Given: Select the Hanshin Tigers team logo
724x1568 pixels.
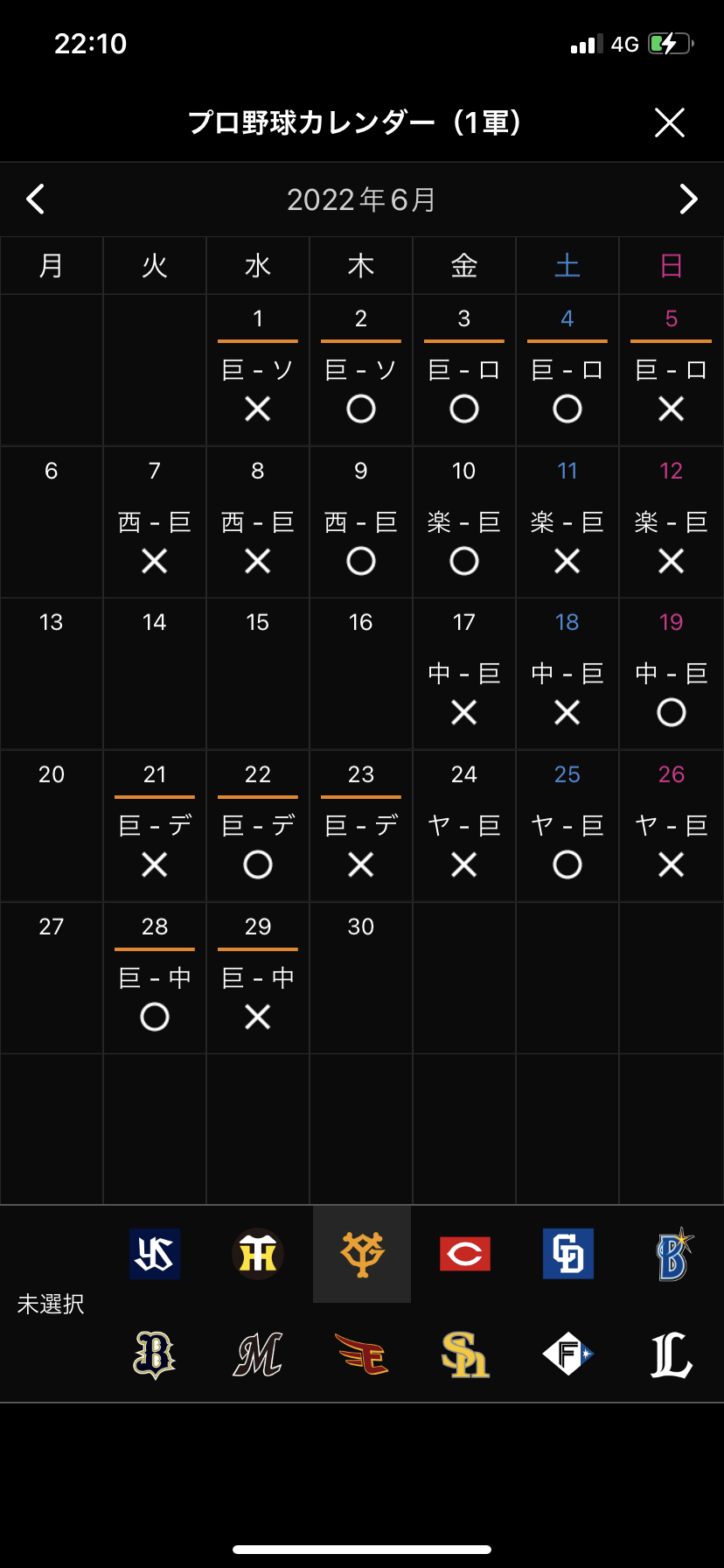Looking at the screenshot, I should click(258, 1254).
